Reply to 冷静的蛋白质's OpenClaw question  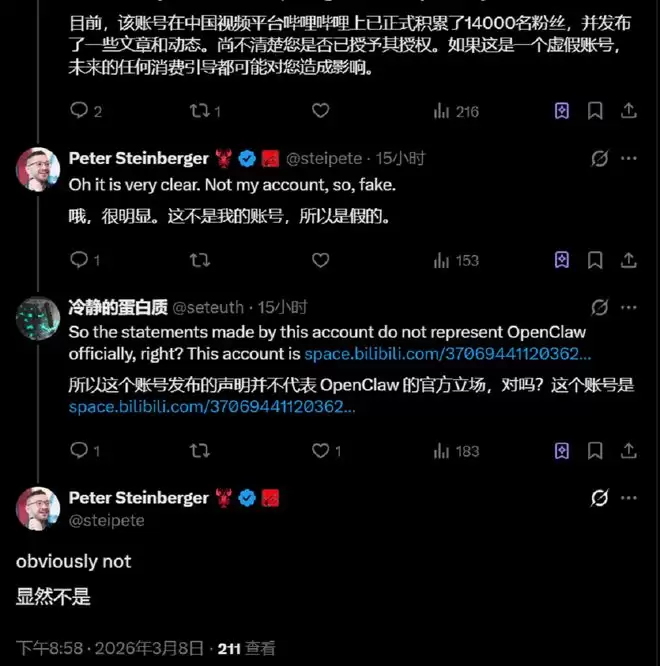click(x=79, y=451)
